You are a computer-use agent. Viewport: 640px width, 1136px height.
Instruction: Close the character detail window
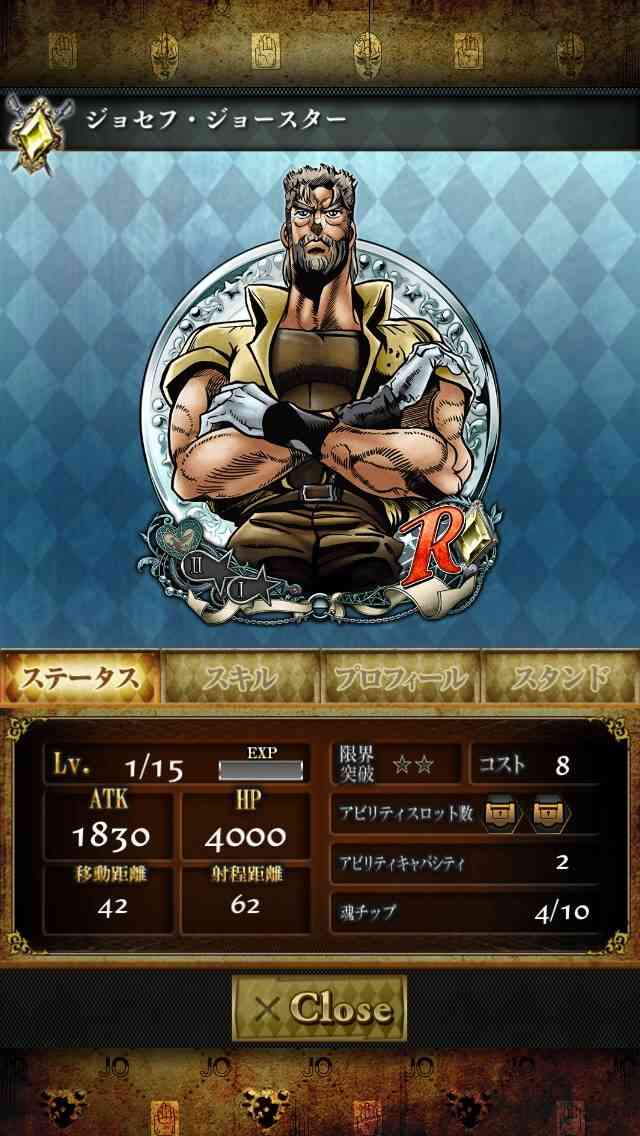[319, 1008]
